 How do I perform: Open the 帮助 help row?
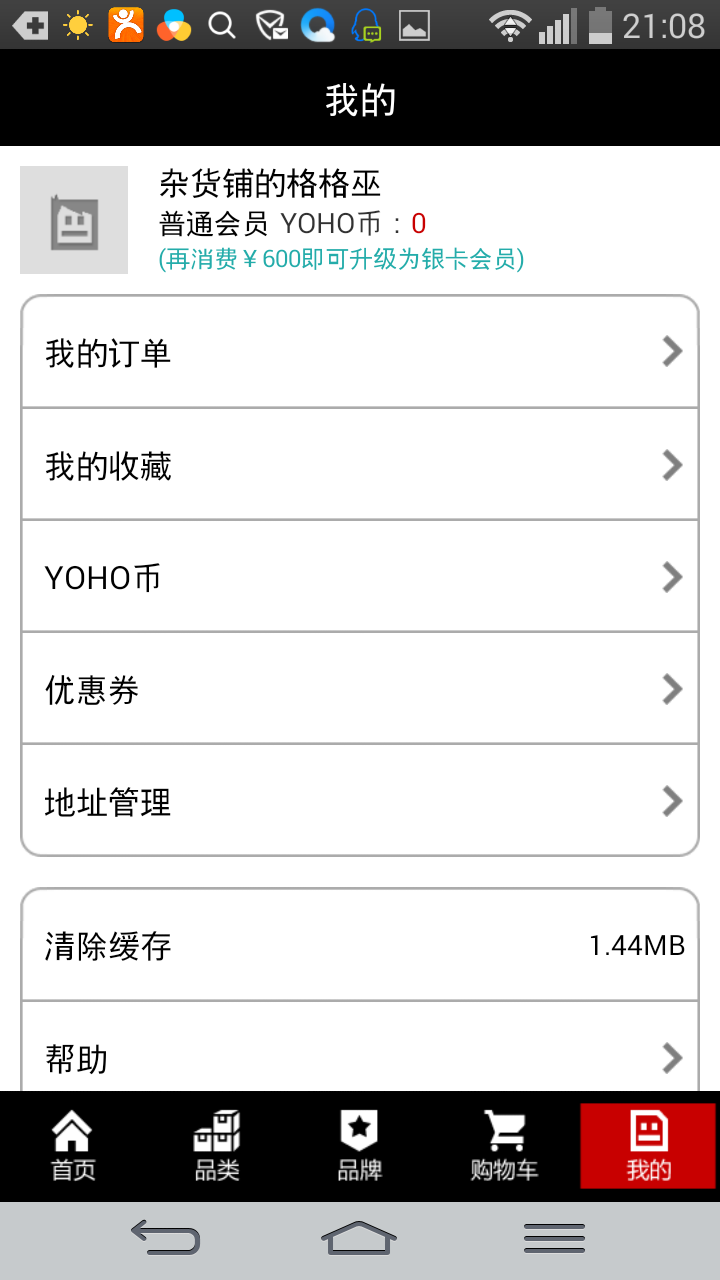(x=360, y=1047)
